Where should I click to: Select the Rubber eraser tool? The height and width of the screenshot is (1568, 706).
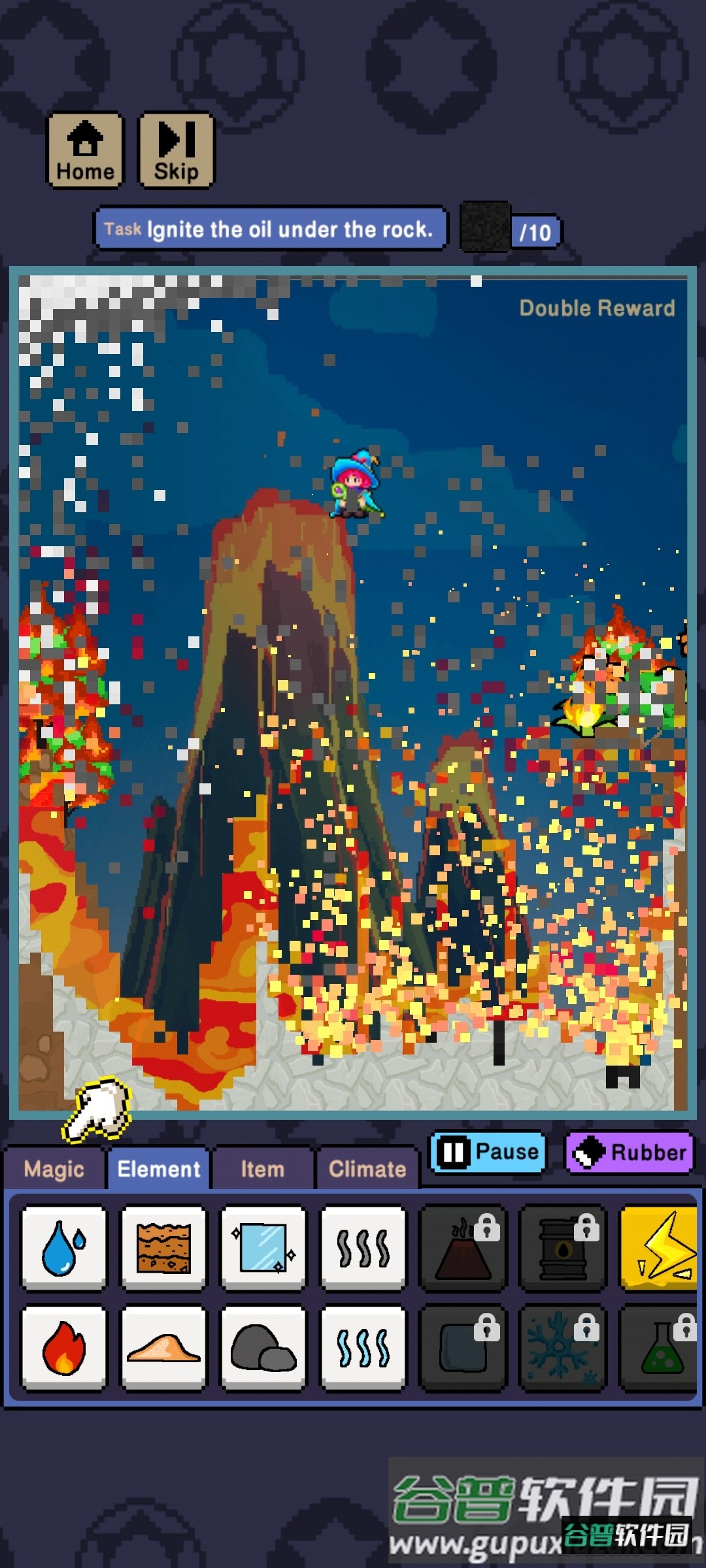[x=630, y=1152]
